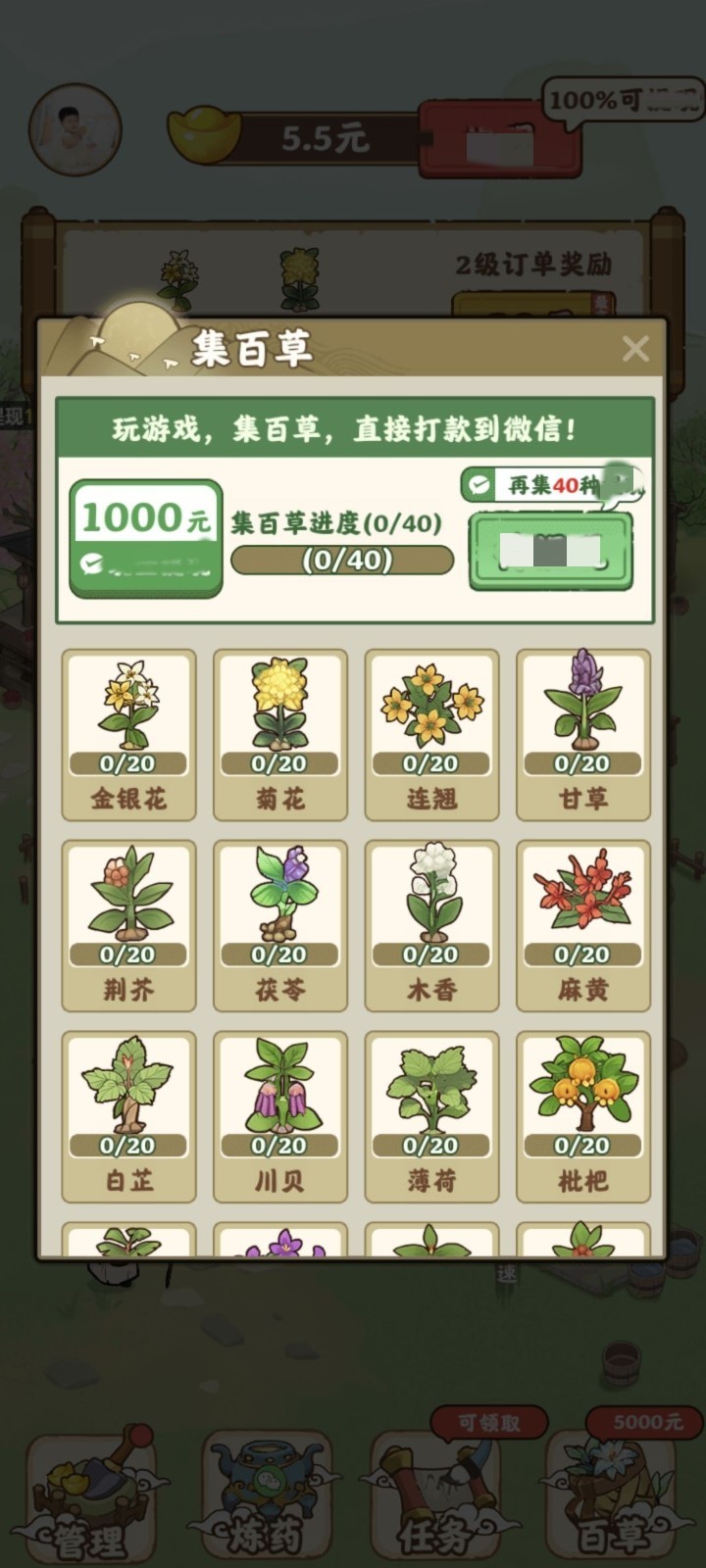
Task: Select the 川贝 herb card
Action: [280, 1116]
